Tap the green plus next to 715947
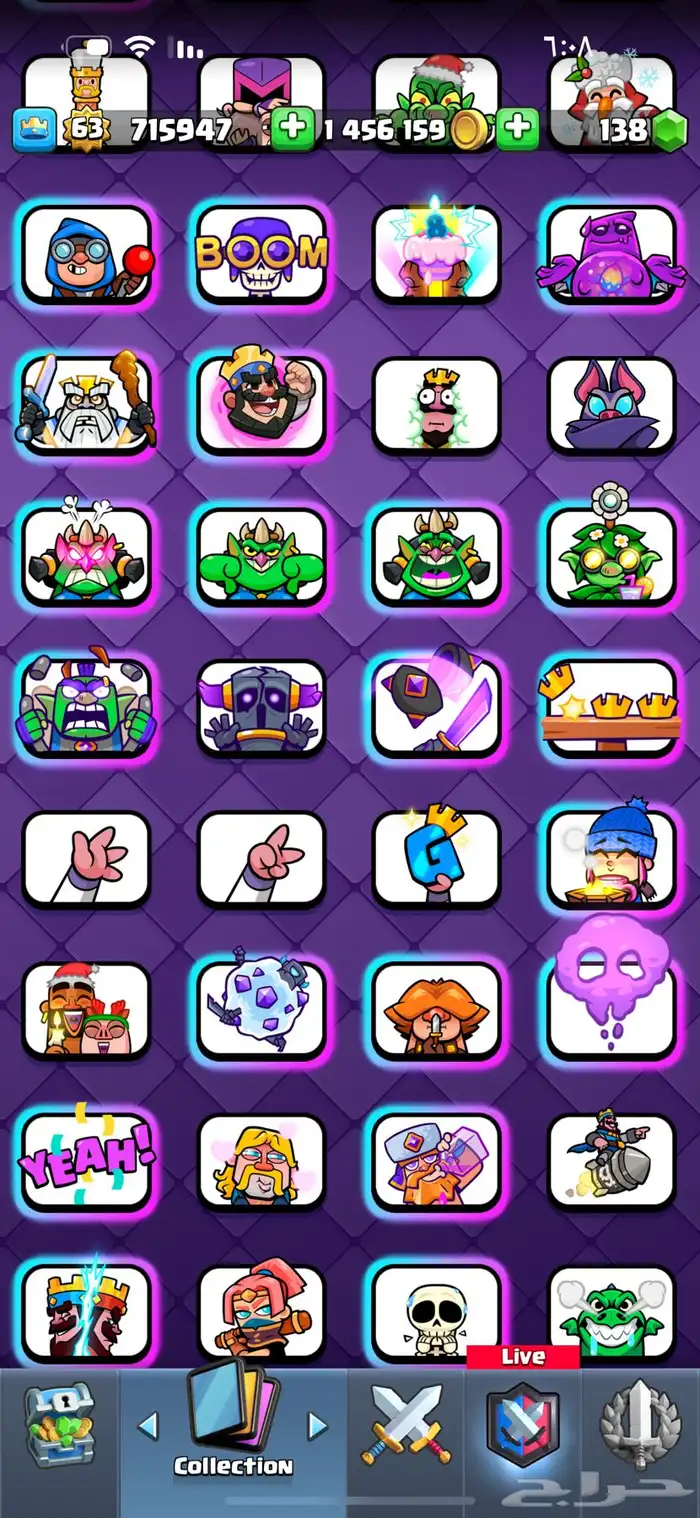 (292, 130)
